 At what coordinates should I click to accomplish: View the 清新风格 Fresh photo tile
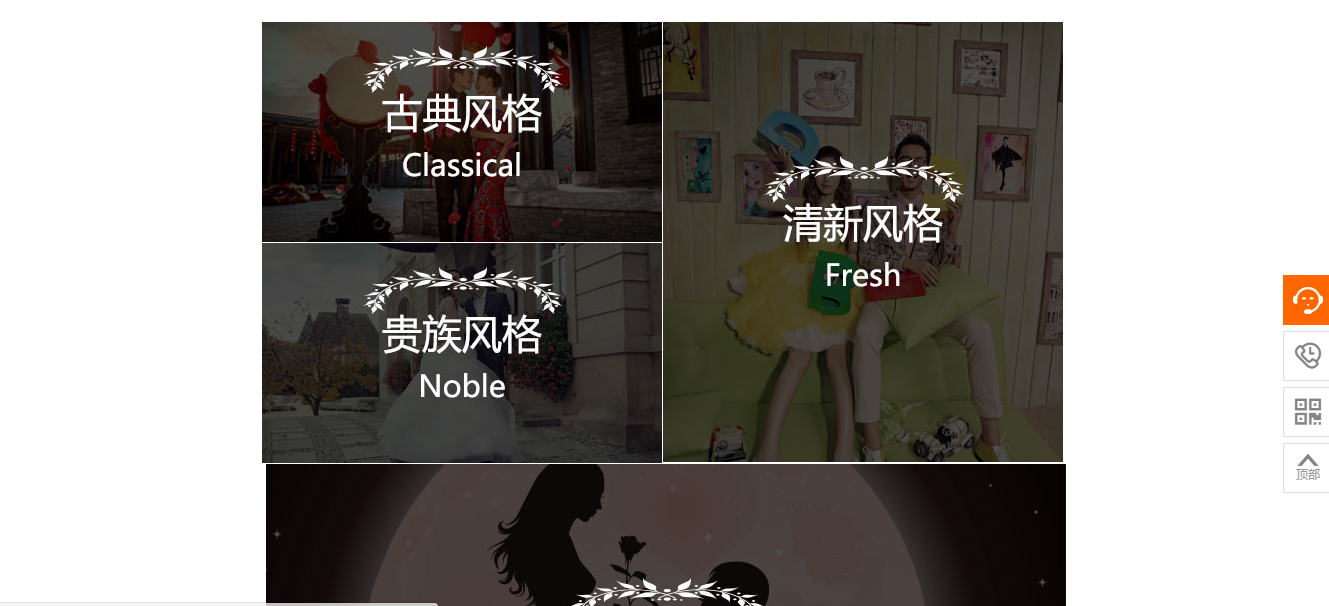[x=862, y=242]
